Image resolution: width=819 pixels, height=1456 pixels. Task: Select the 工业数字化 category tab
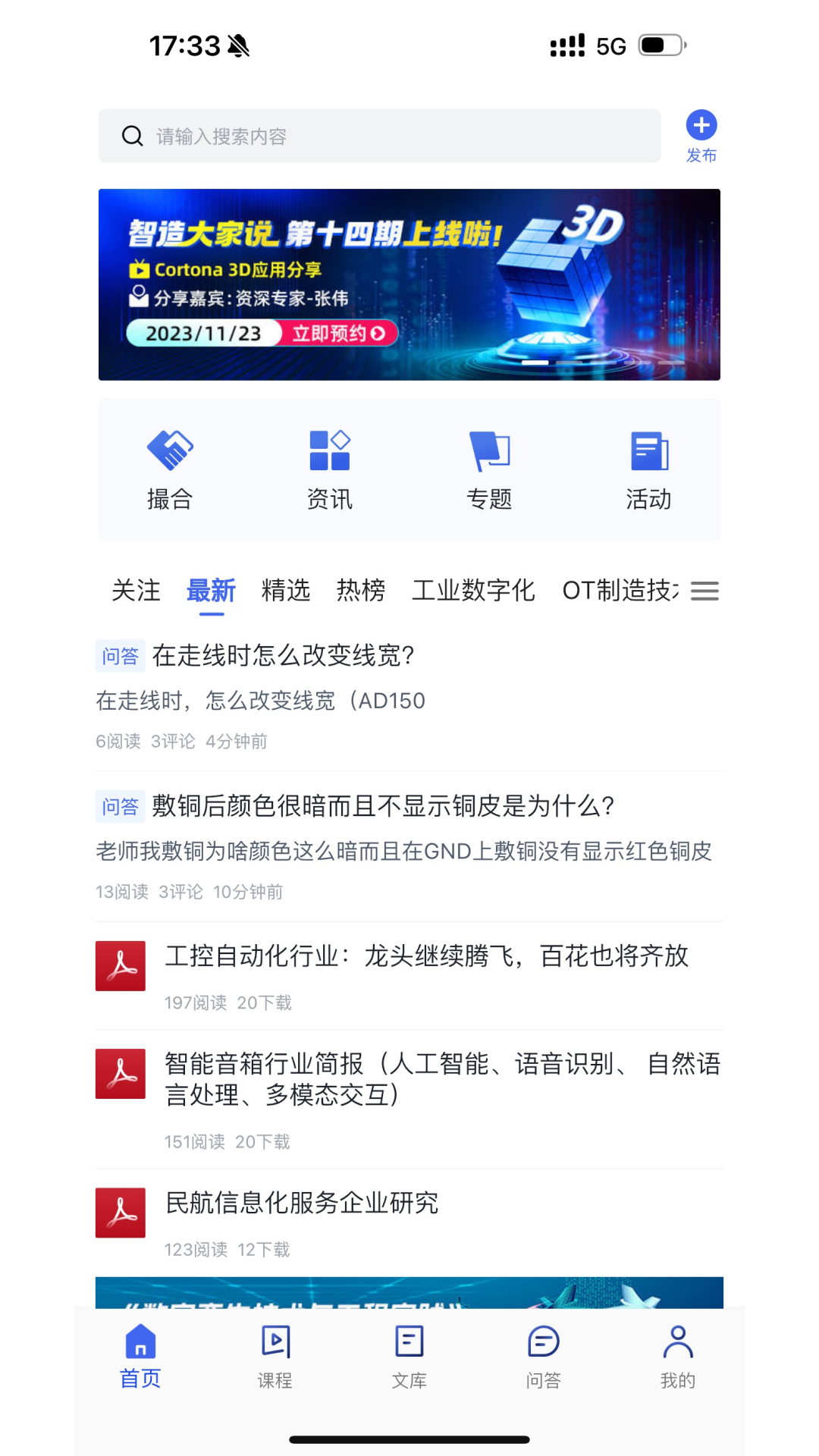coord(474,591)
